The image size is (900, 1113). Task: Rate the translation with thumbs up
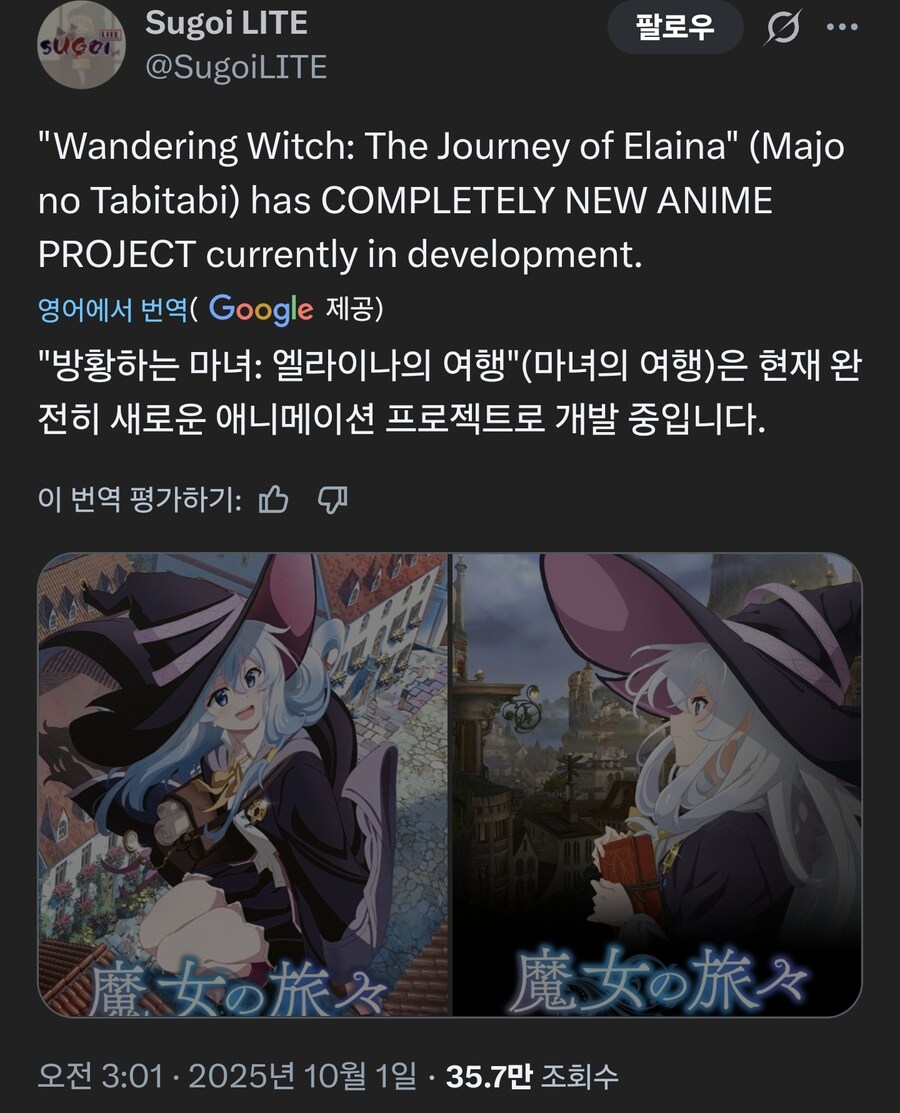(273, 499)
